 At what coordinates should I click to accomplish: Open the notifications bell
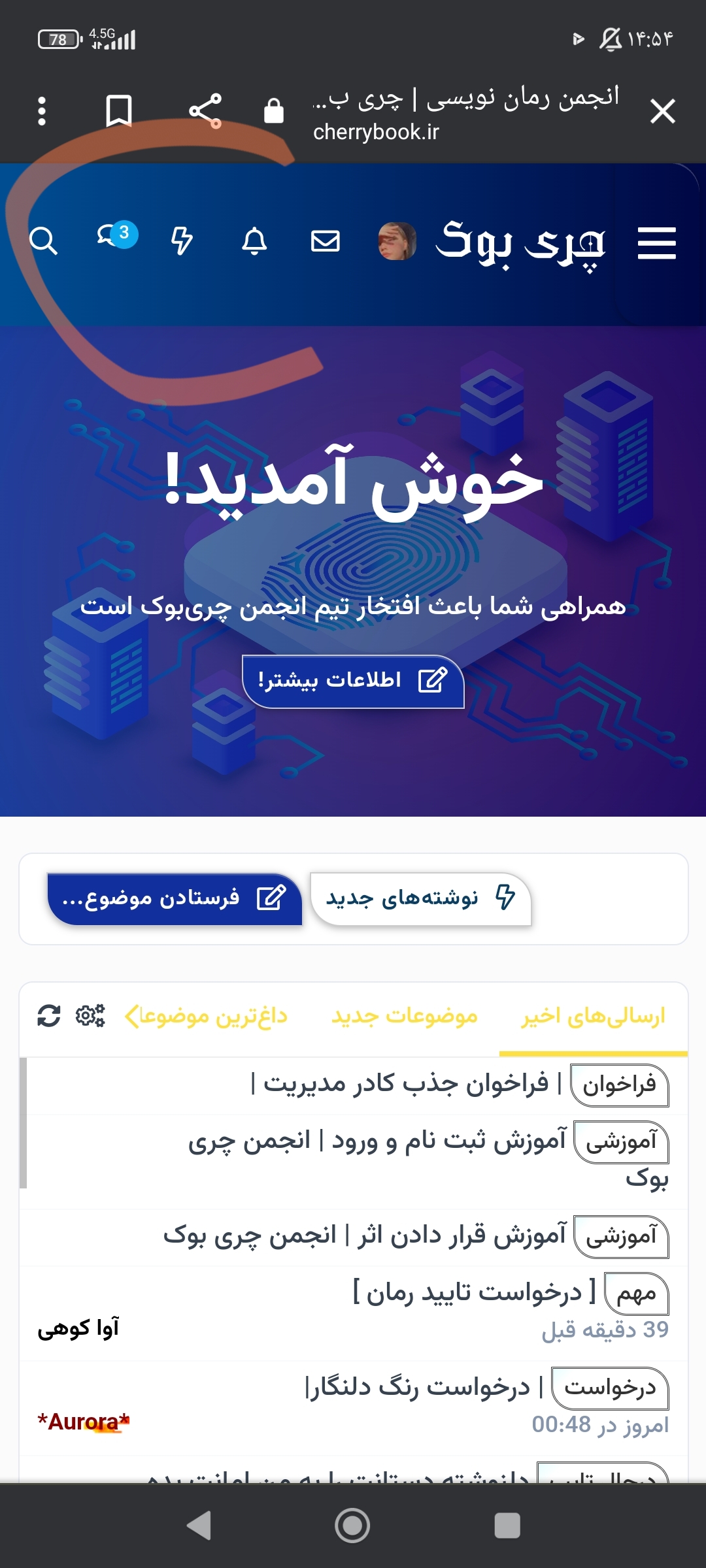pyautogui.click(x=254, y=241)
